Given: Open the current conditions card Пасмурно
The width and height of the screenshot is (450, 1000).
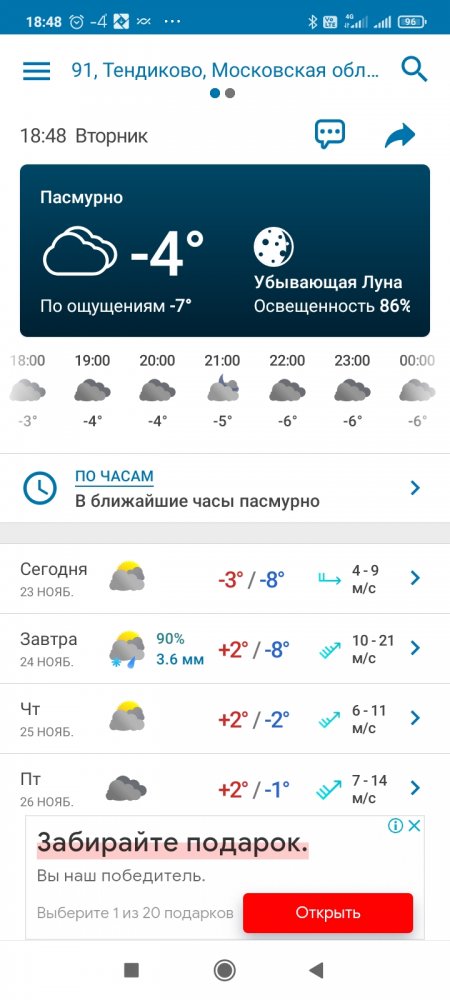Looking at the screenshot, I should click(225, 251).
